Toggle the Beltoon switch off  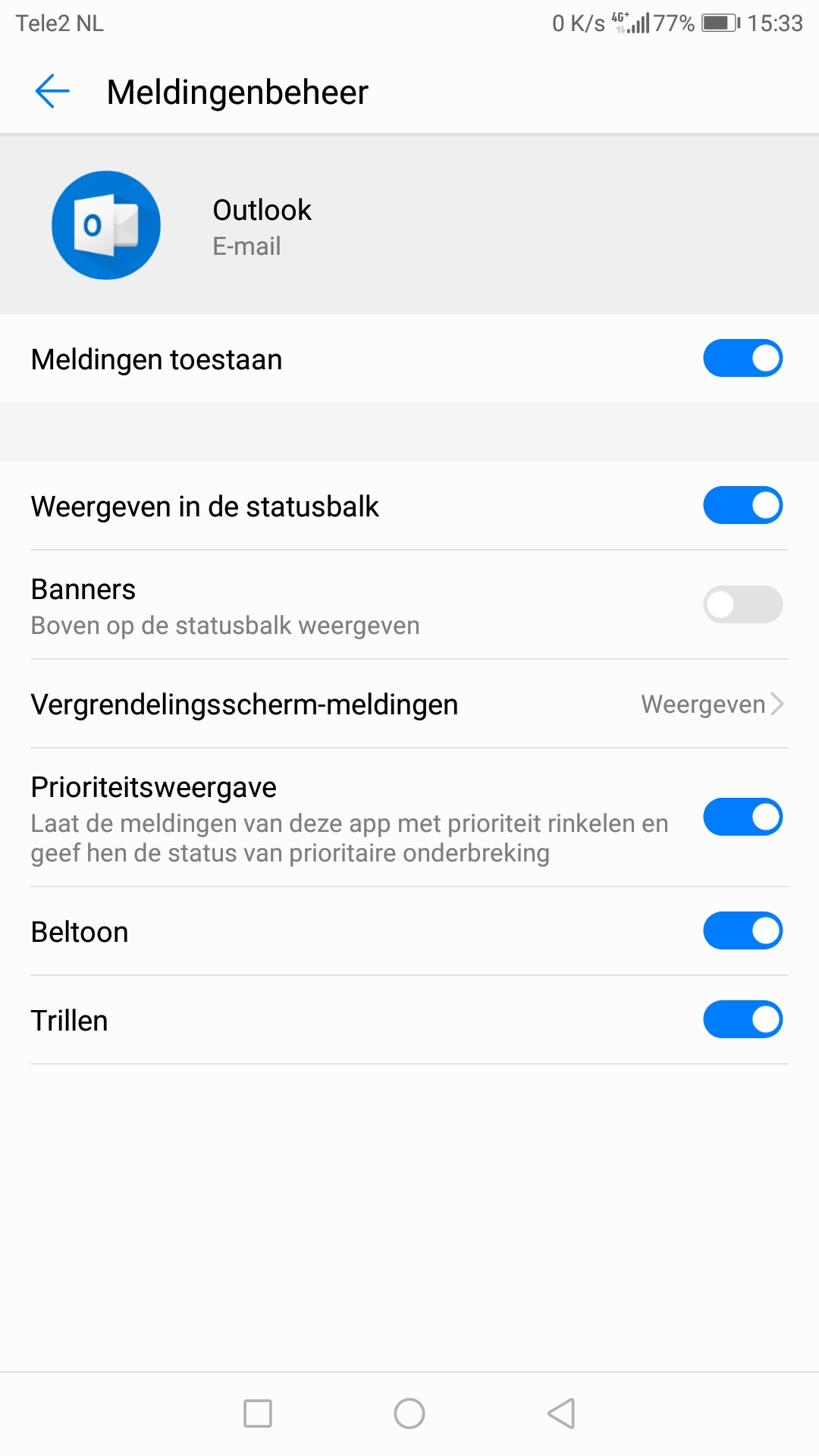point(742,931)
